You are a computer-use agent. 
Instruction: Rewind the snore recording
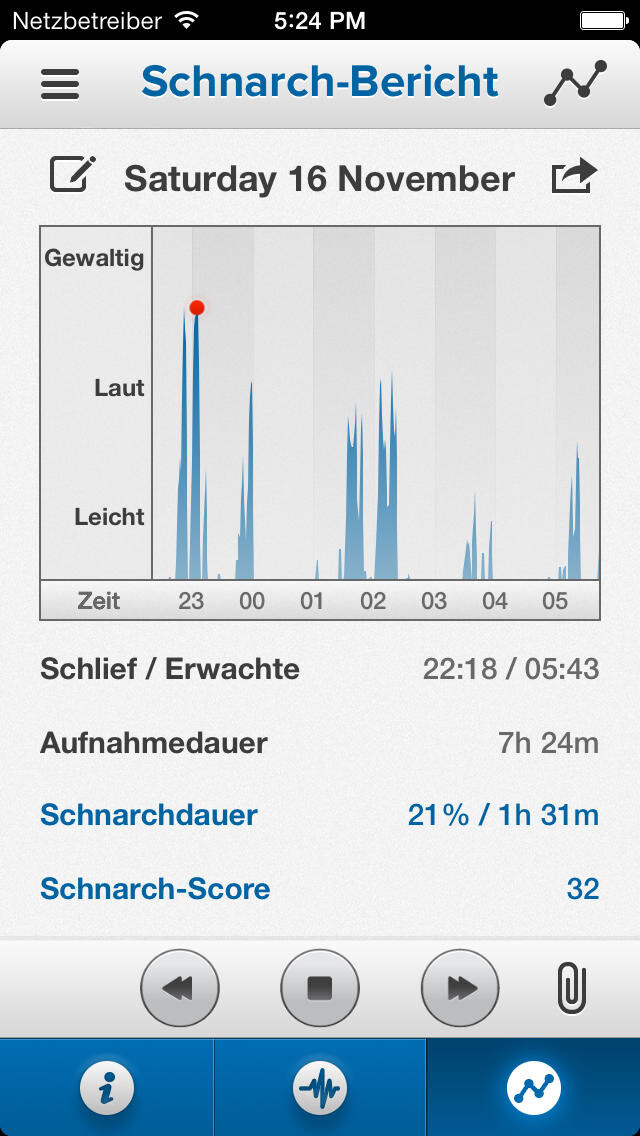pyautogui.click(x=180, y=988)
